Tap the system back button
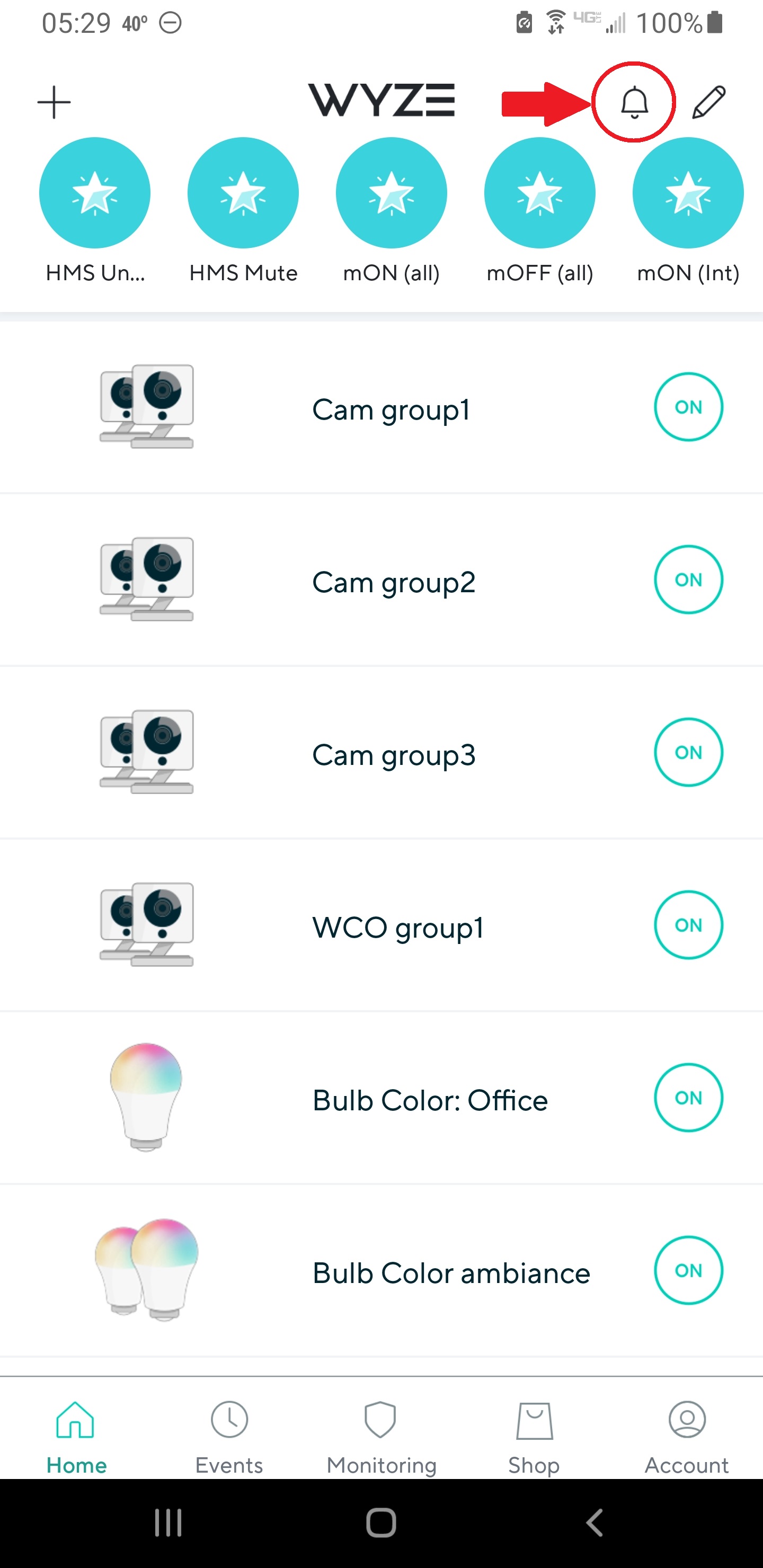 click(x=595, y=1523)
